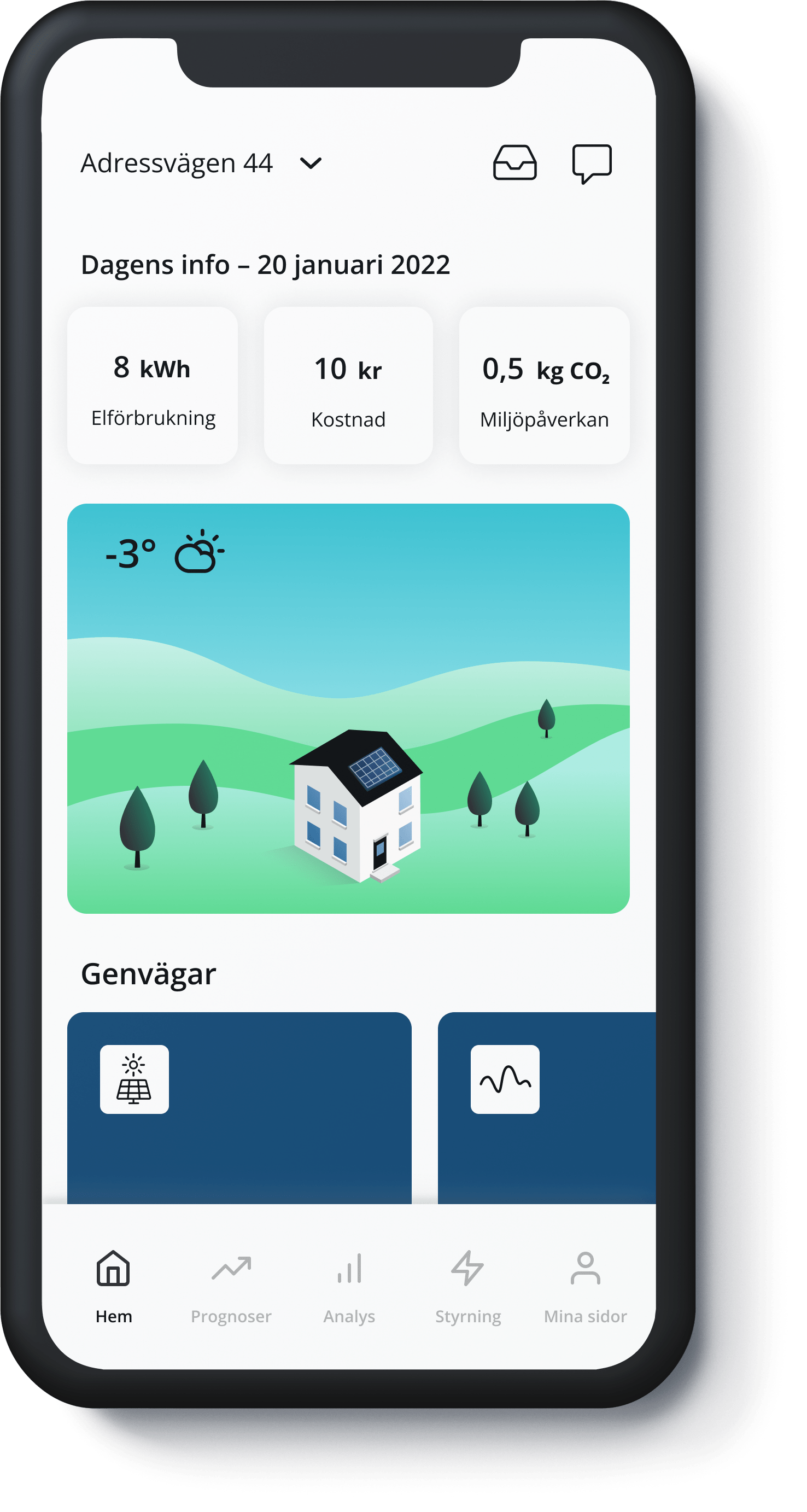
Task: Go to the Hem tab
Action: tap(113, 1287)
